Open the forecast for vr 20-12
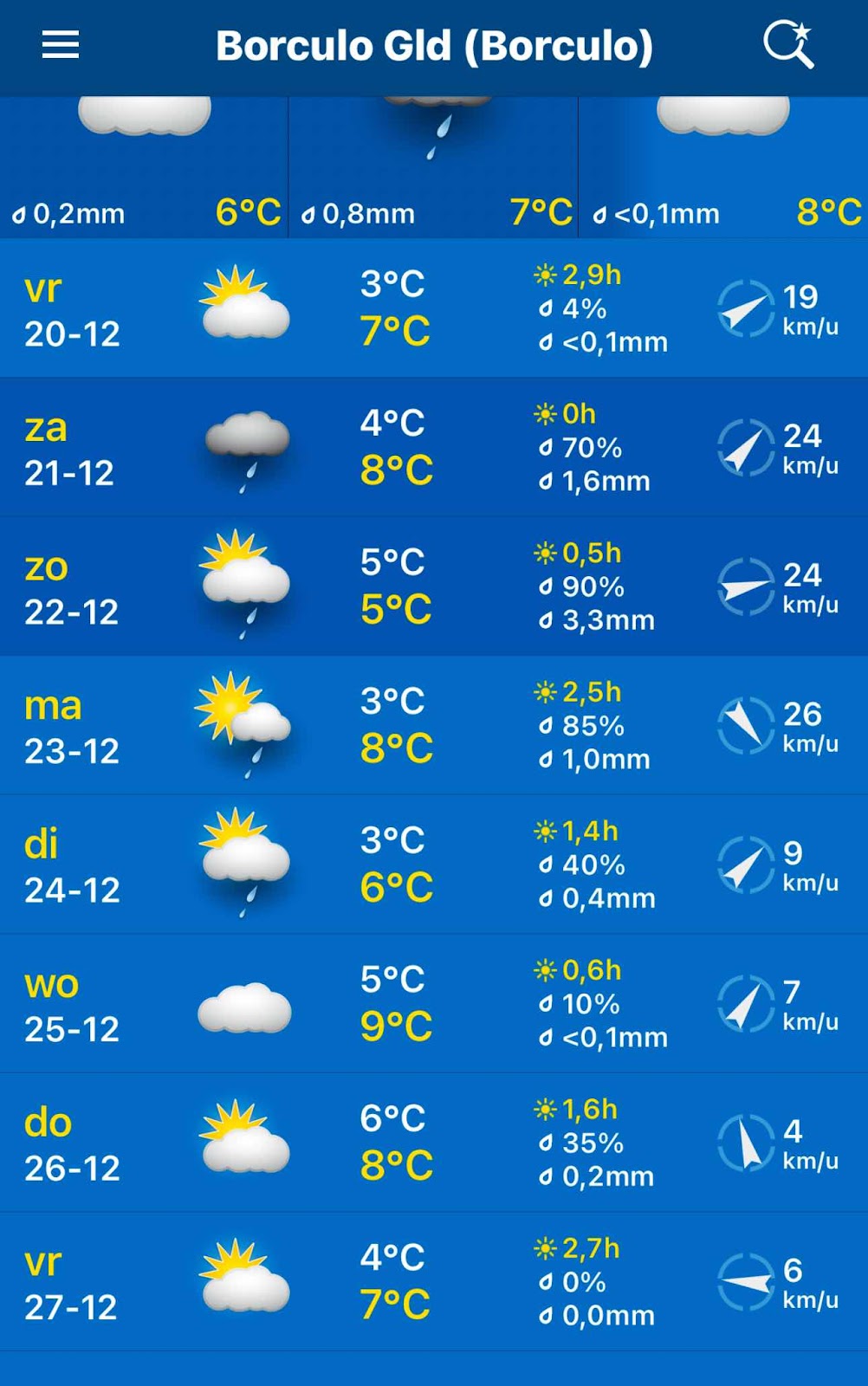Screen dimensions: 868x1386 [x=434, y=308]
